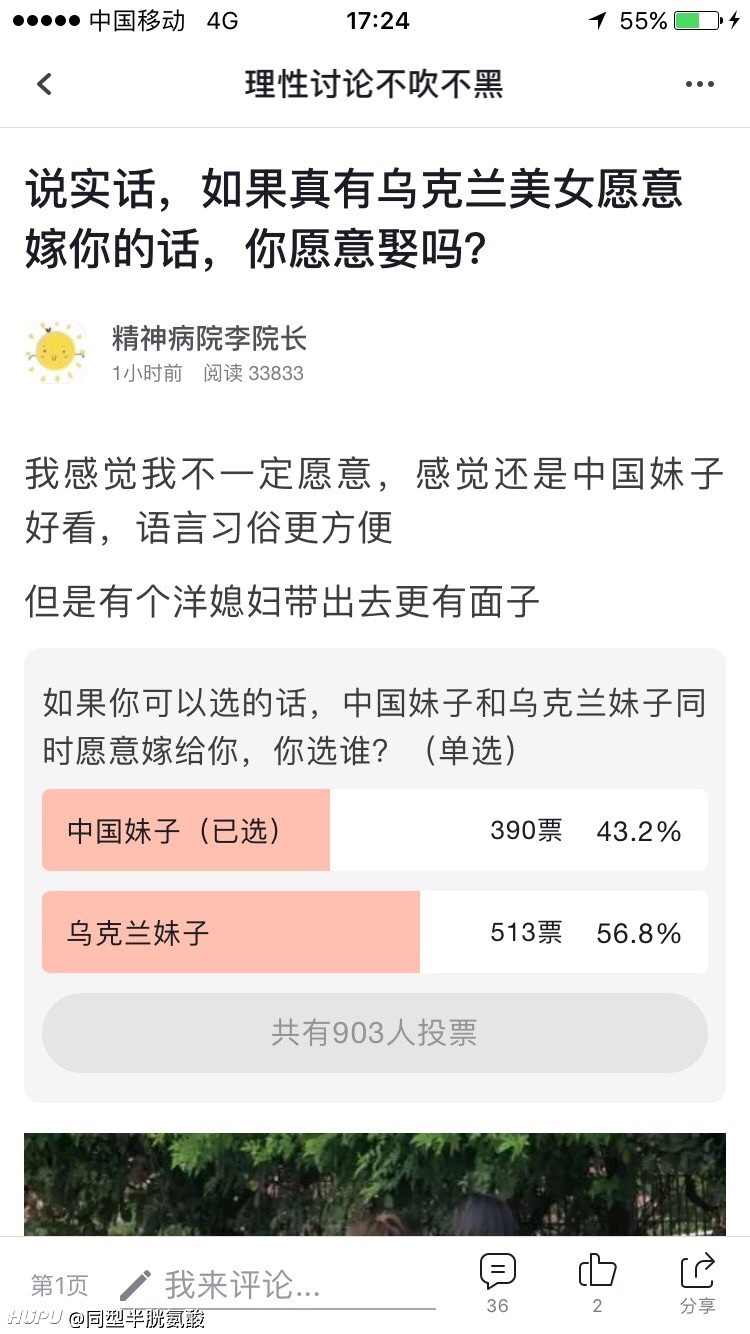Image resolution: width=750 pixels, height=1334 pixels.
Task: Open the three-dot overflow menu
Action: pyautogui.click(x=700, y=84)
